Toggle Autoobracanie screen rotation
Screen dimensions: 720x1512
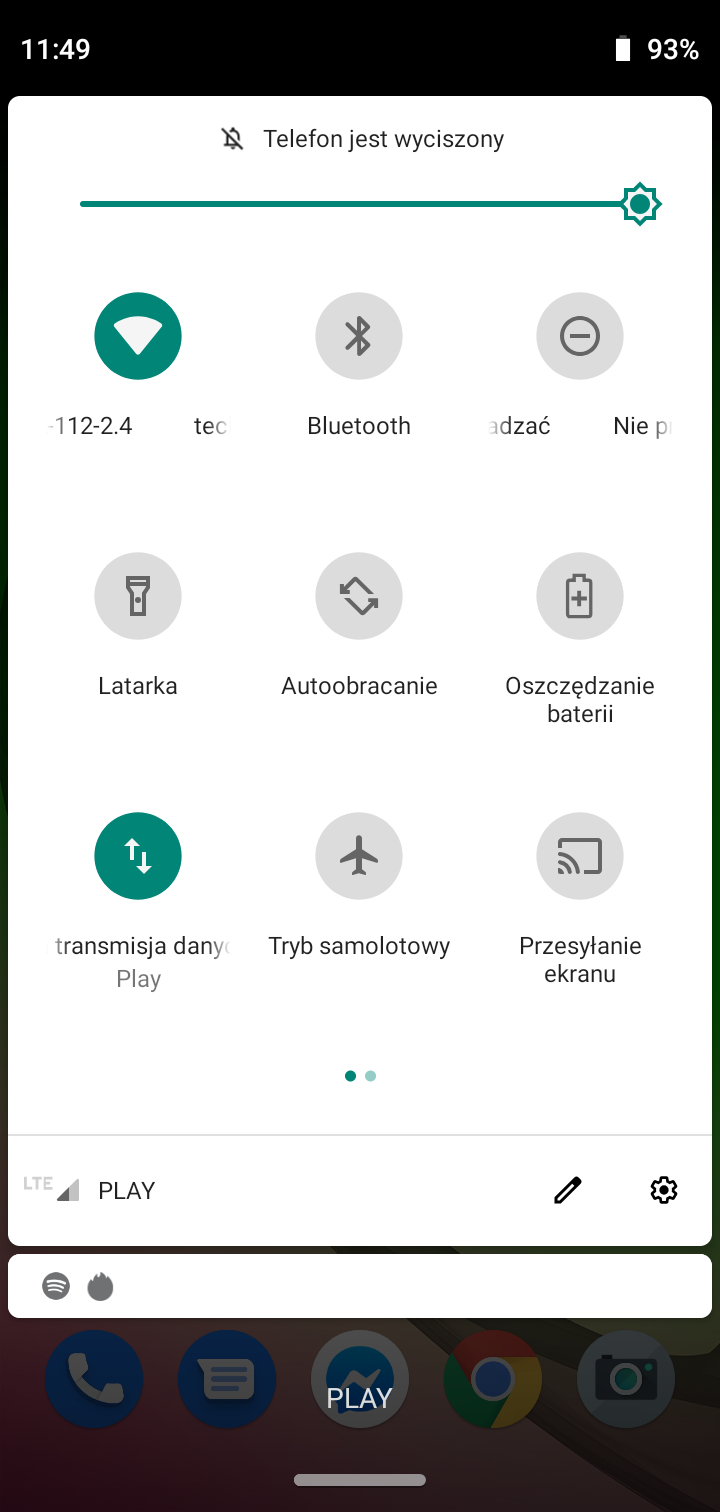[359, 596]
